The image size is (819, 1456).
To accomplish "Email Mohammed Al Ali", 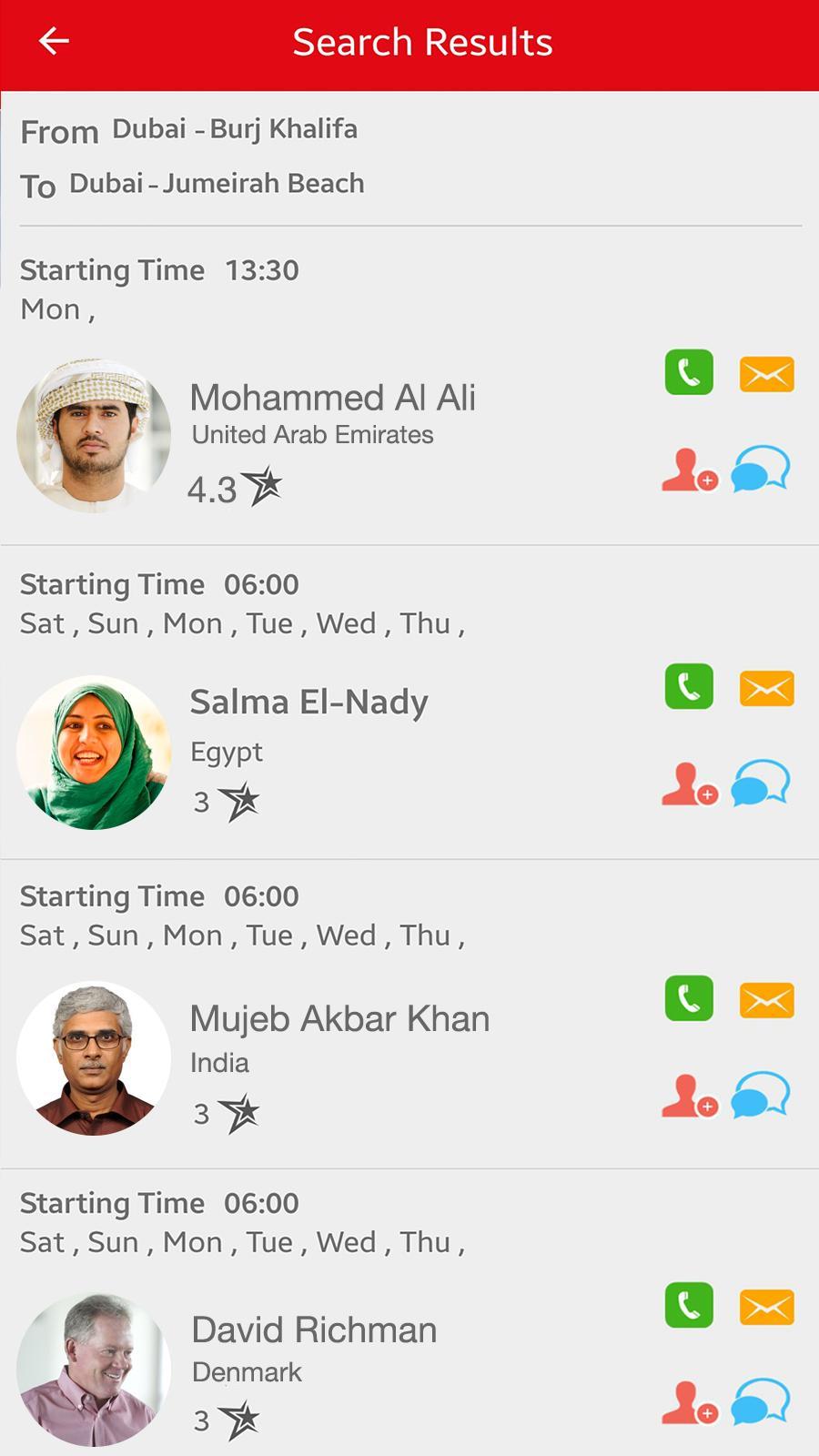I will [766, 374].
